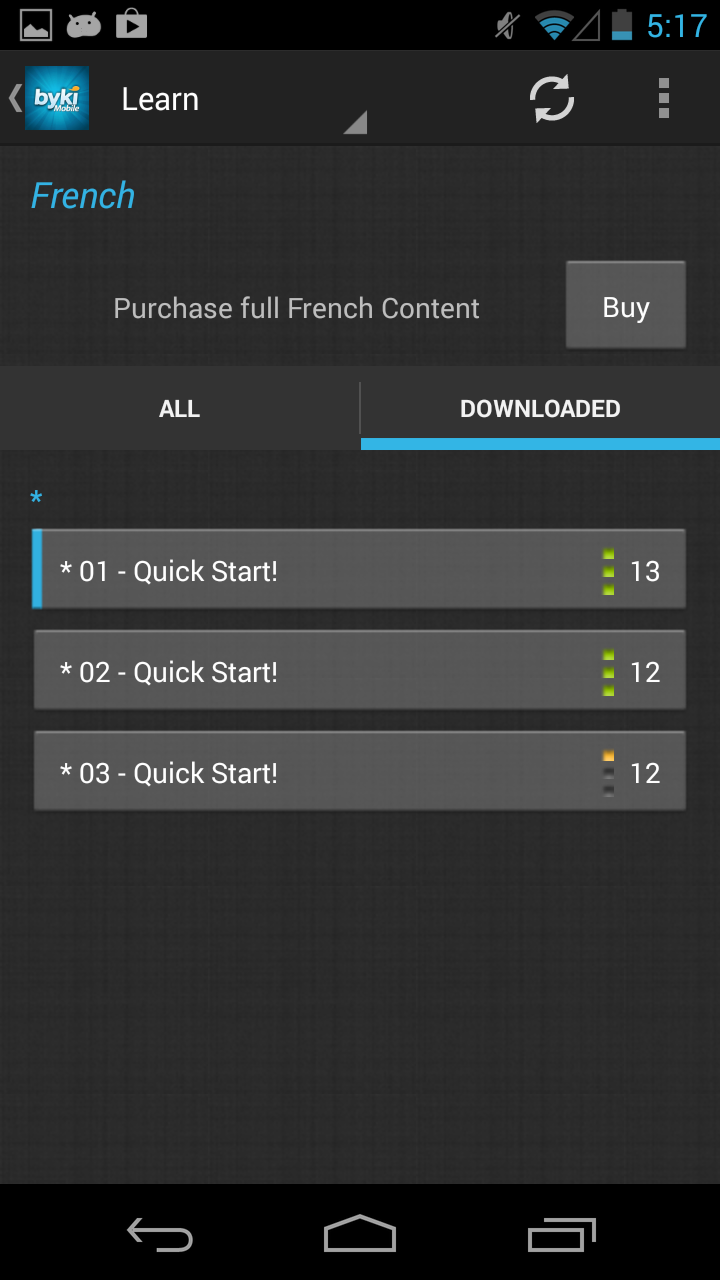720x1280 pixels.
Task: Open the 02 - Quick Start! list
Action: click(x=360, y=671)
